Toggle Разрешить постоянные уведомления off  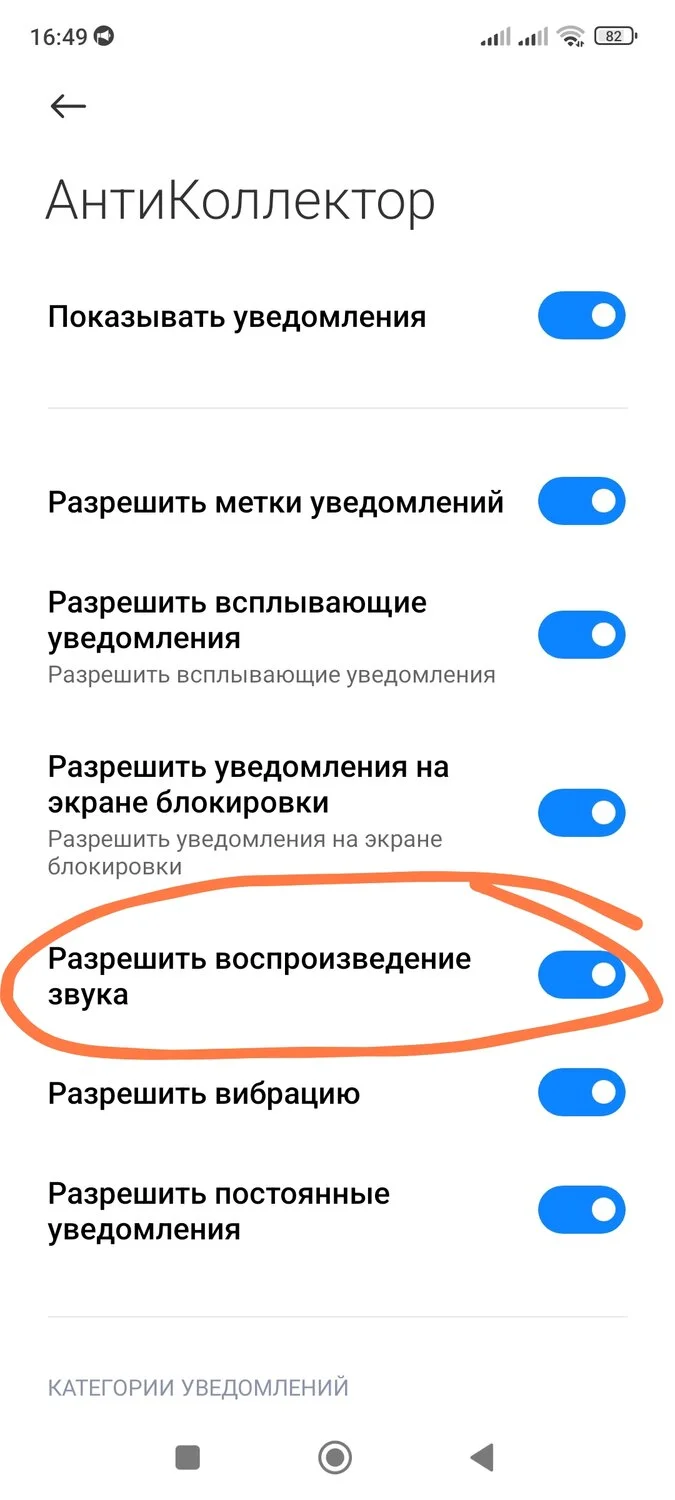[581, 1211]
